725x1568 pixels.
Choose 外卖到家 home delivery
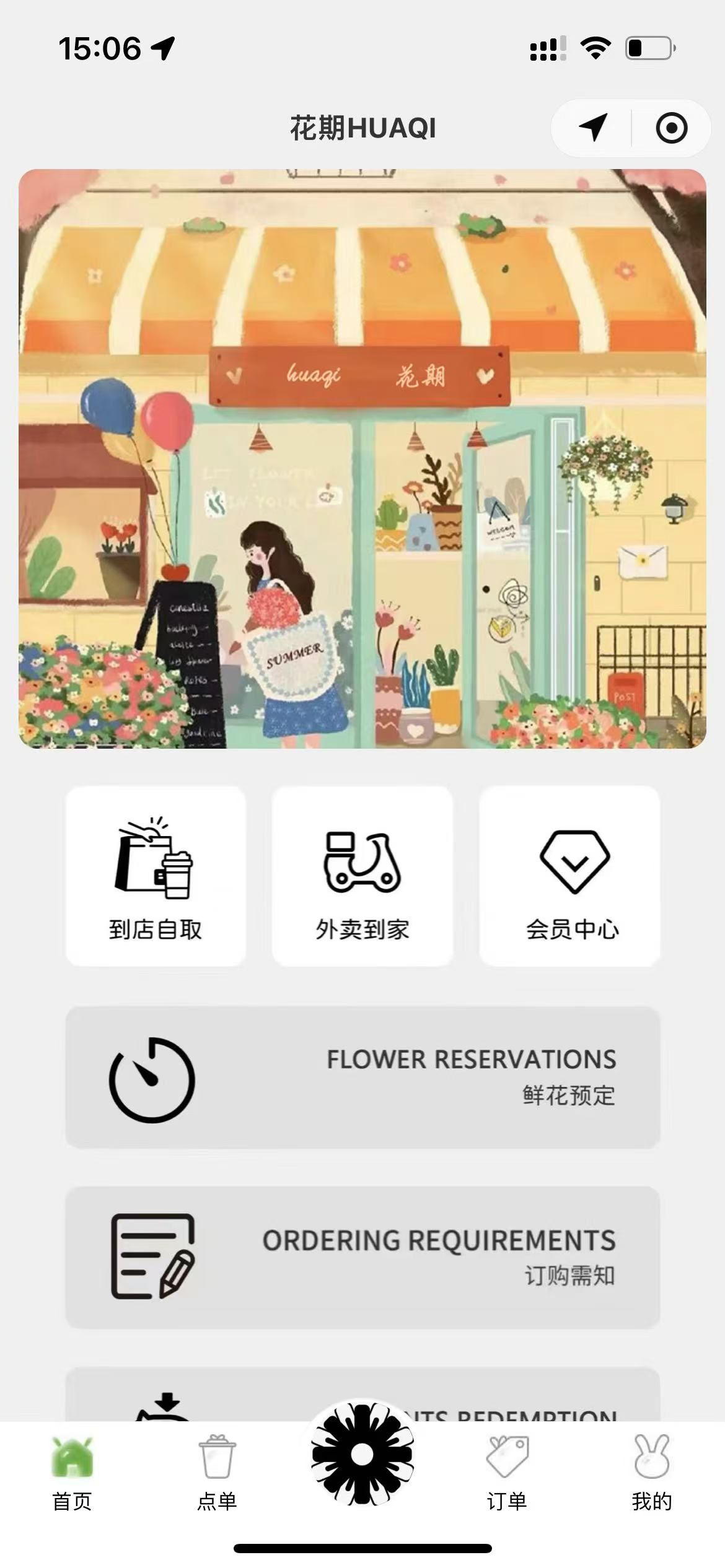click(362, 876)
